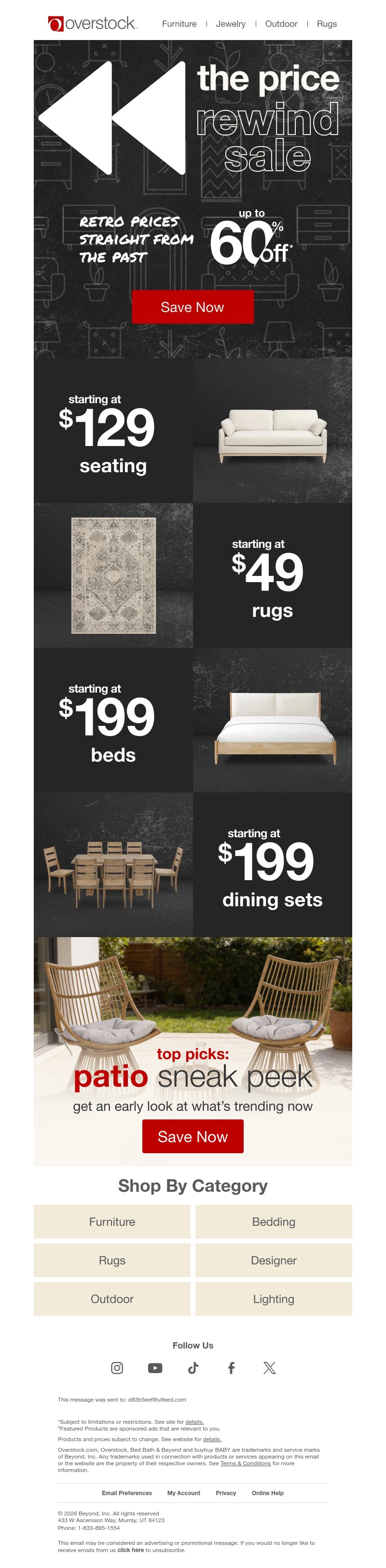
Task: Go to the Jewelry section
Action: (231, 24)
